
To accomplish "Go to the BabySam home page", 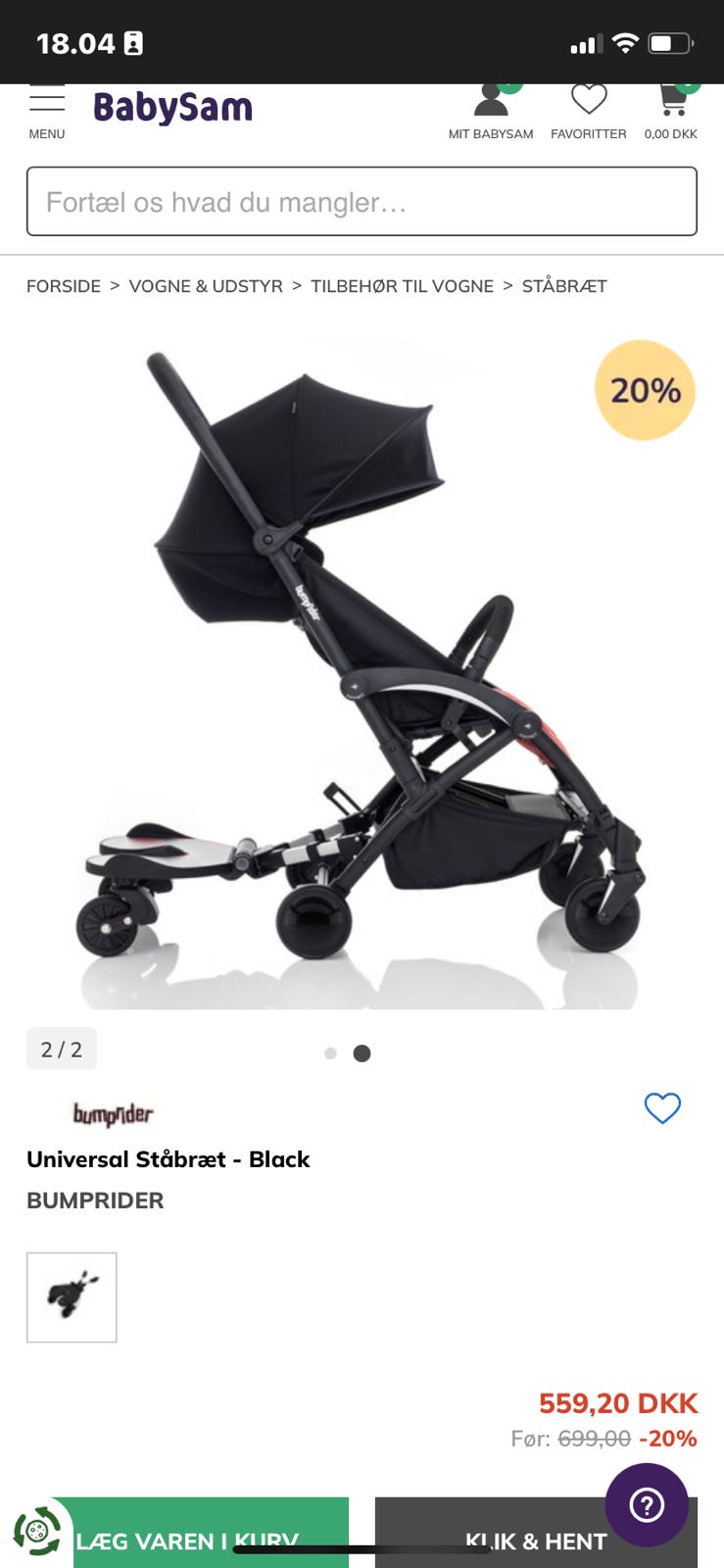I will click(172, 107).
